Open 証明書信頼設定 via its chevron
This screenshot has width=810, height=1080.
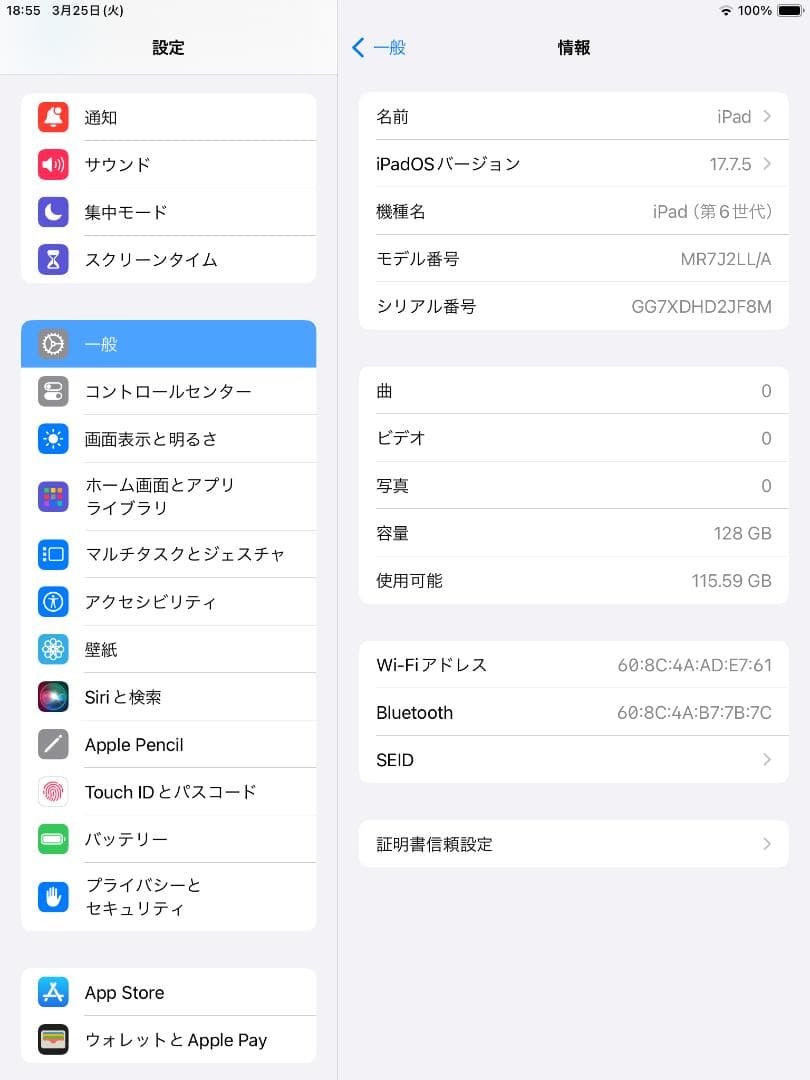[766, 844]
